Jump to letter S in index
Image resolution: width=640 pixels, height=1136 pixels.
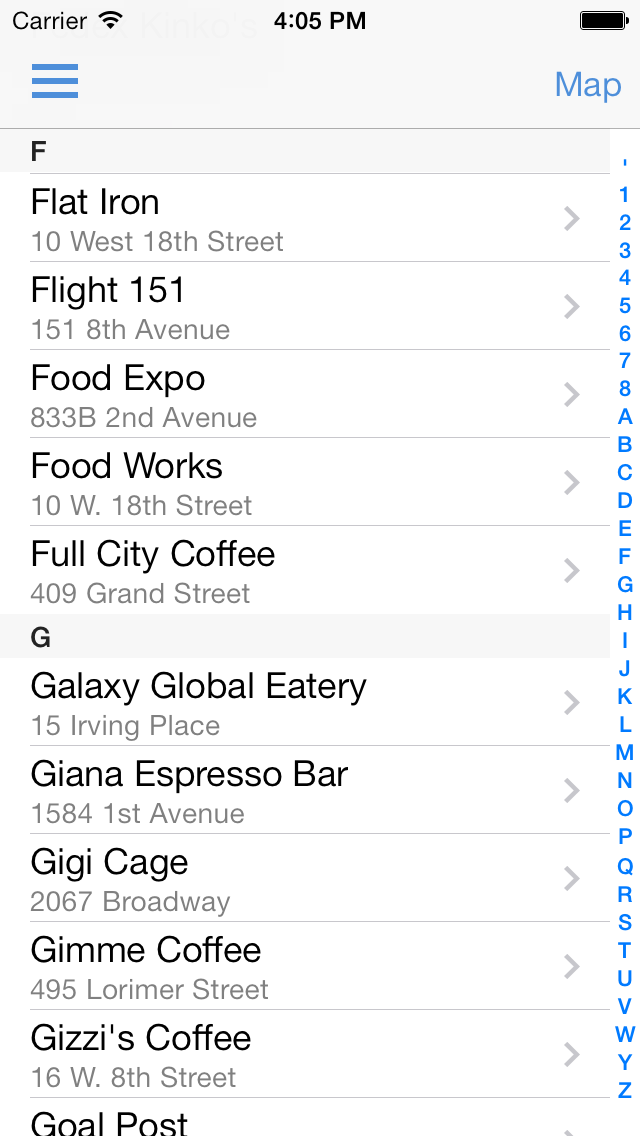point(625,922)
